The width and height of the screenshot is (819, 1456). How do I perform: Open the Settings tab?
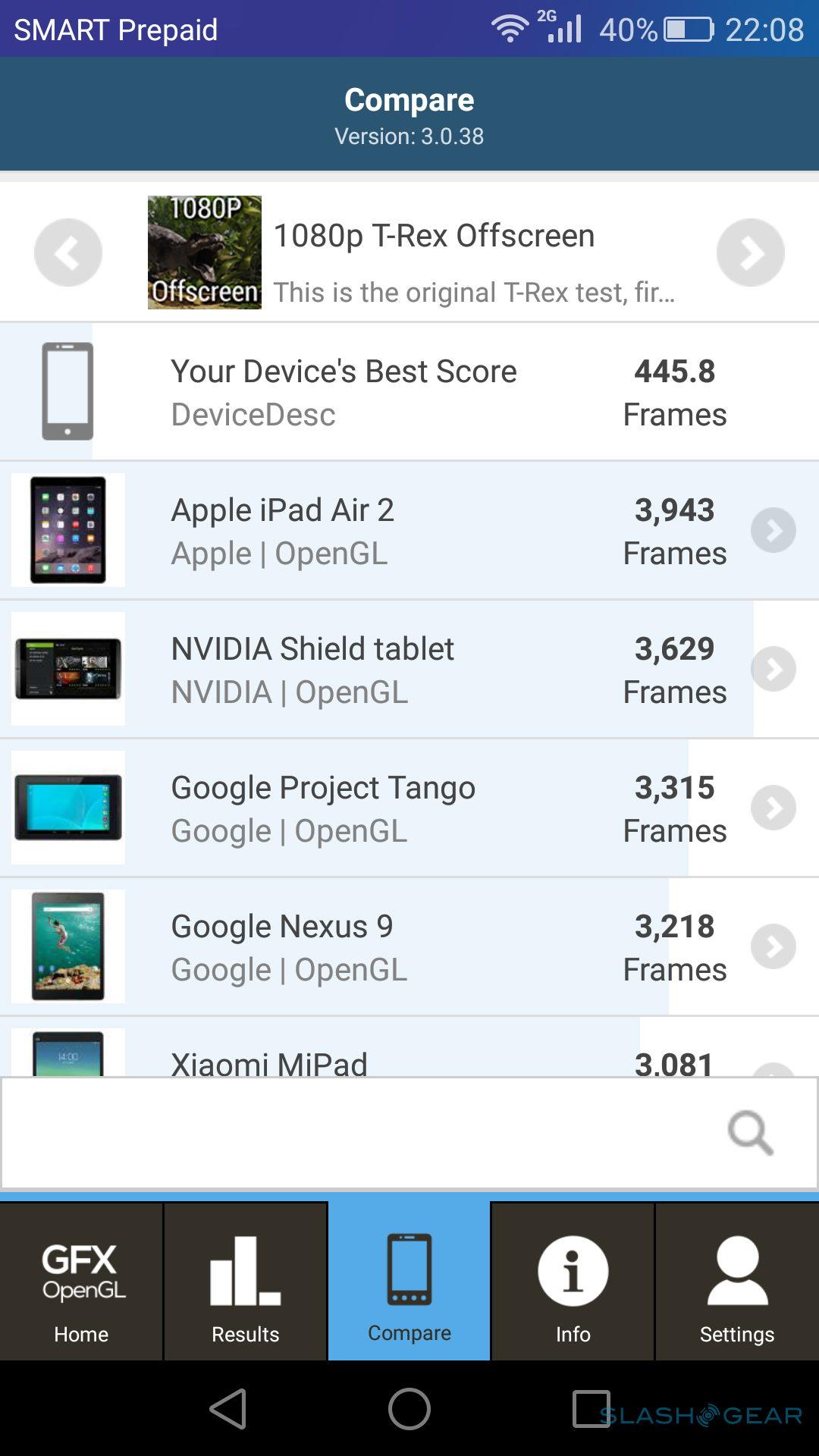click(x=736, y=1282)
